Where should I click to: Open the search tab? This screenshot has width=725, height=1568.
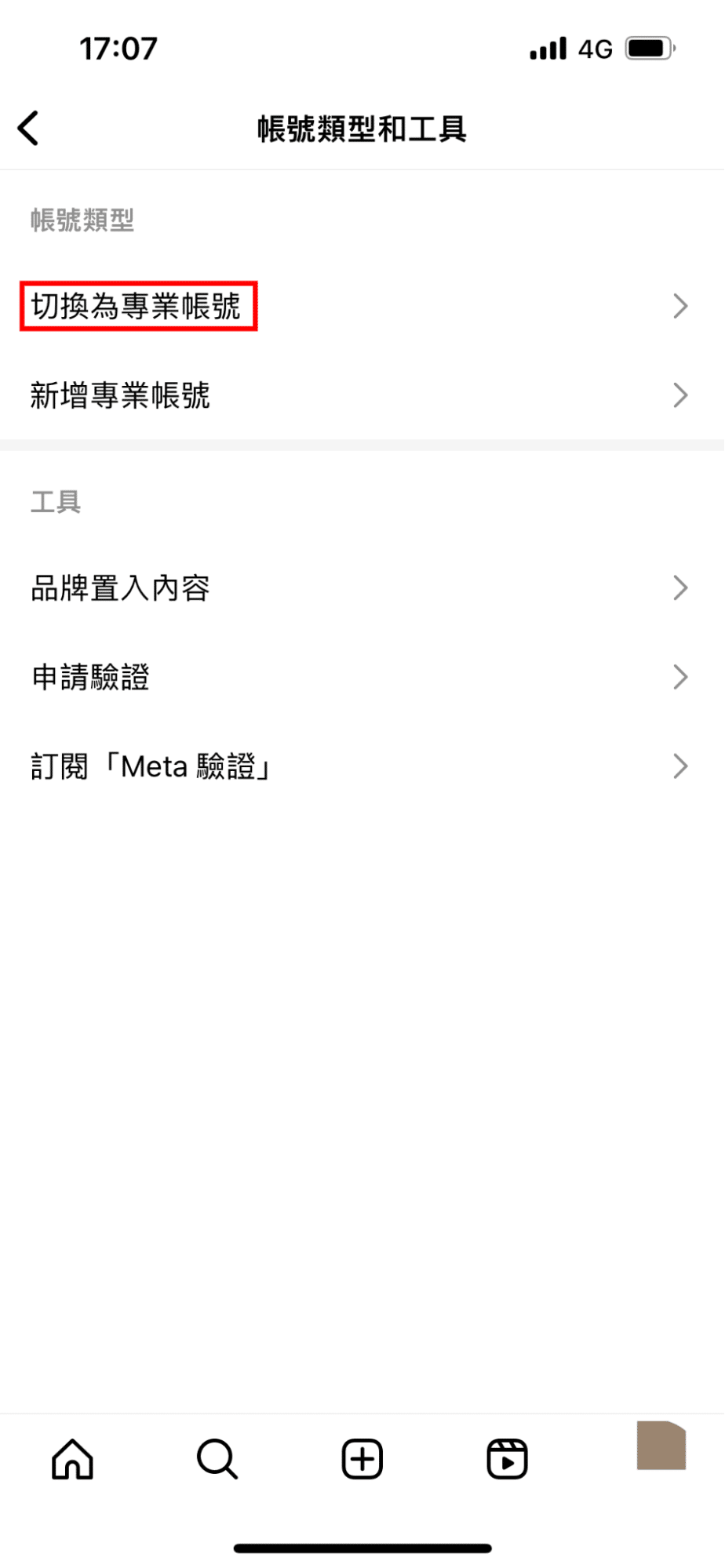[x=217, y=1459]
